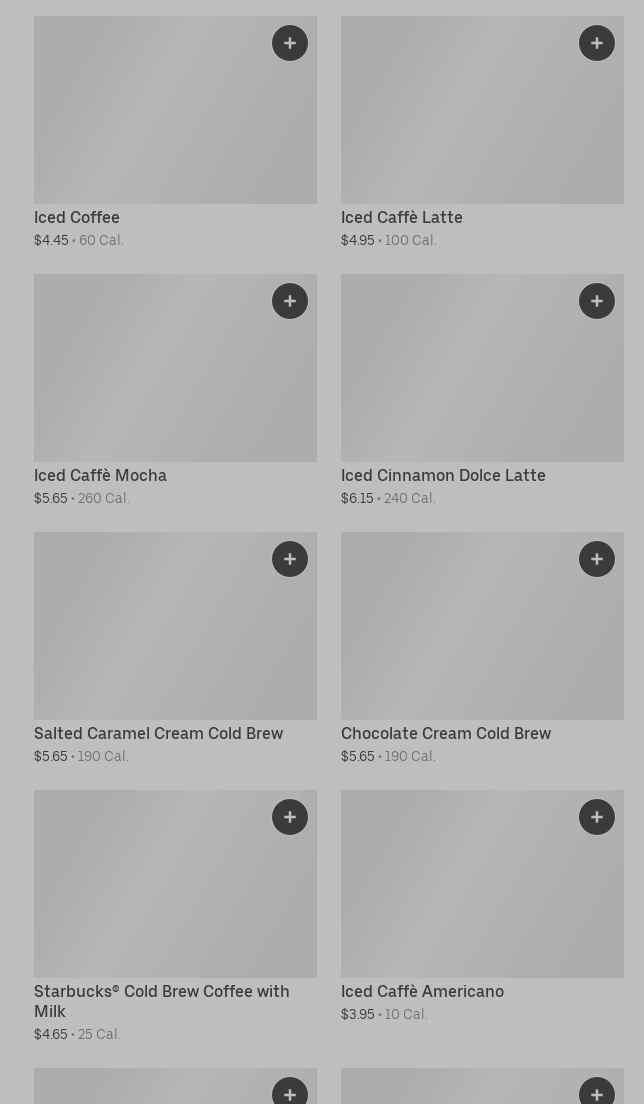Add Iced Caffè Americano to the order
Image resolution: width=644 pixels, height=1104 pixels.
pyautogui.click(x=597, y=817)
